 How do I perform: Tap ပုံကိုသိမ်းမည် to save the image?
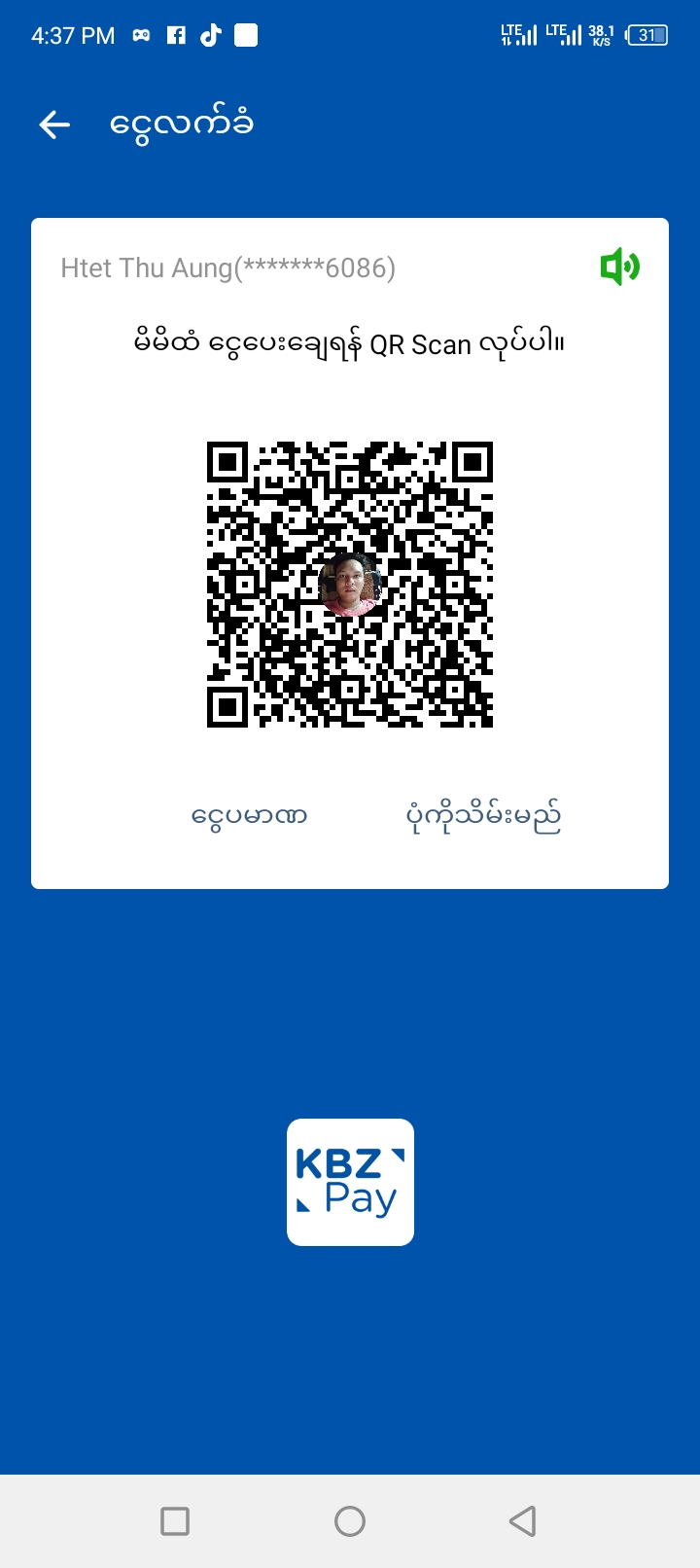click(483, 815)
